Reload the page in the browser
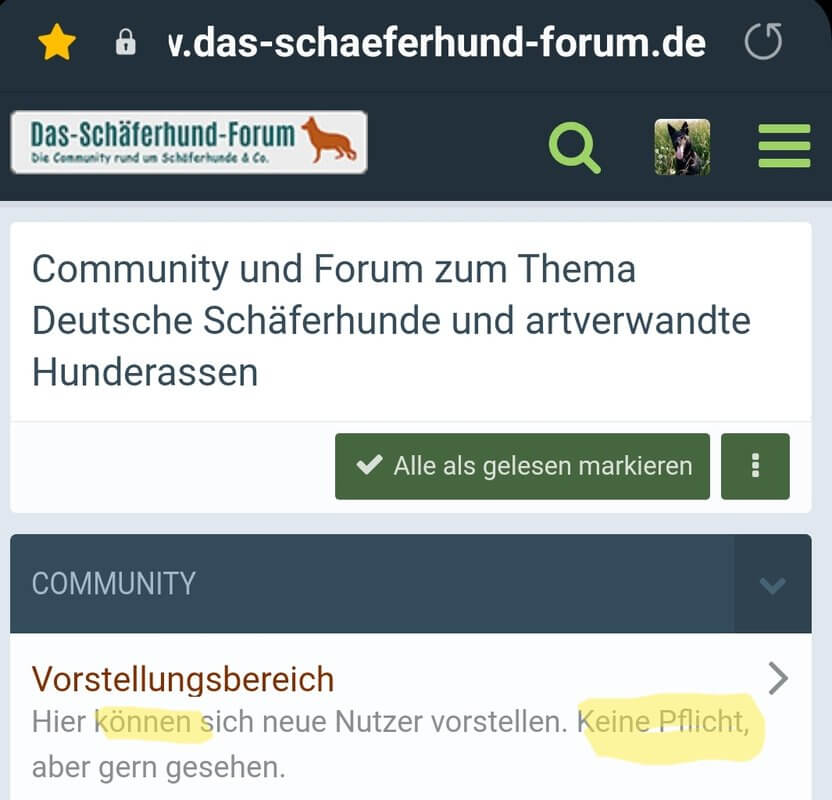 pos(764,42)
